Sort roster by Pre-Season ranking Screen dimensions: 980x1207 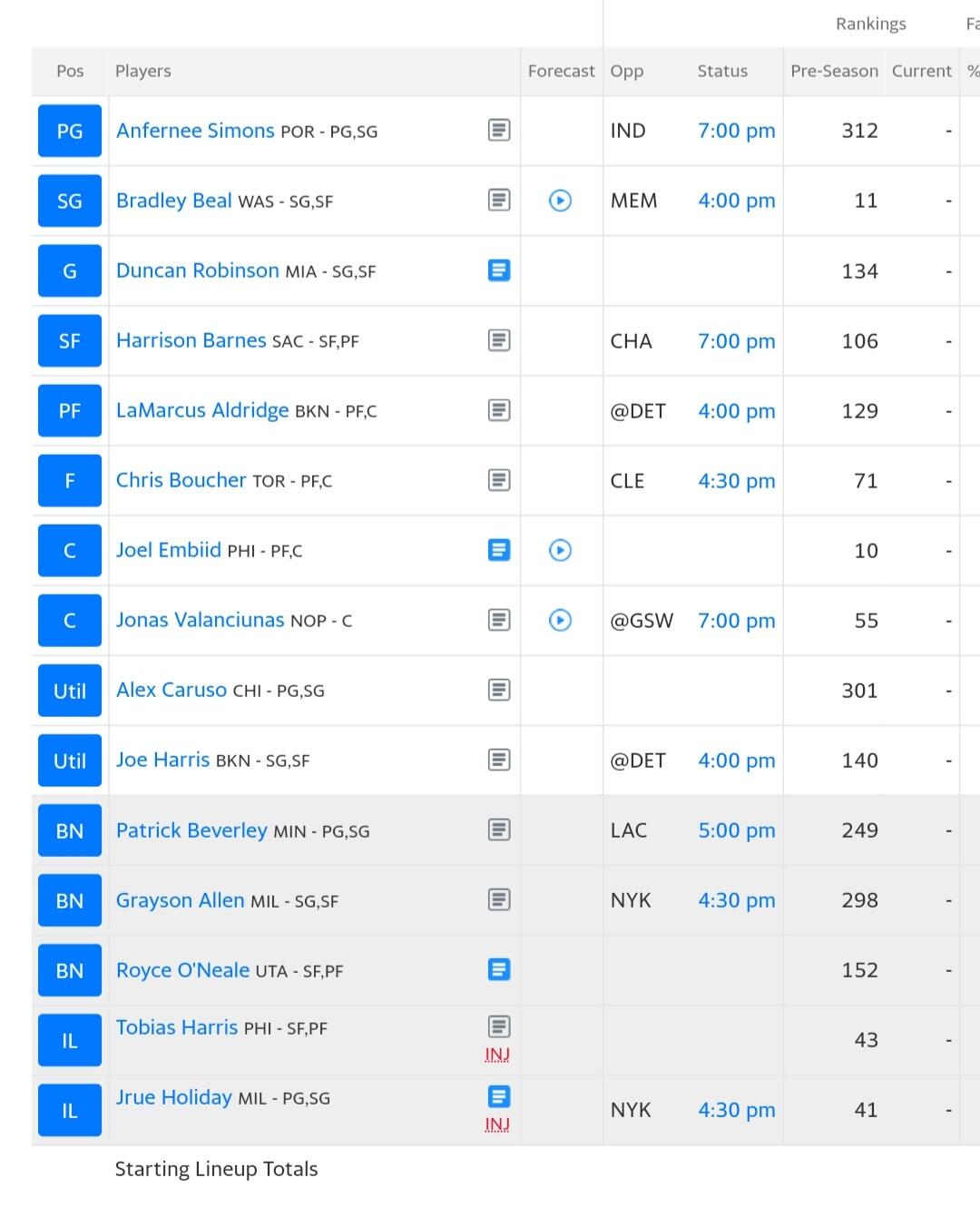coord(835,71)
